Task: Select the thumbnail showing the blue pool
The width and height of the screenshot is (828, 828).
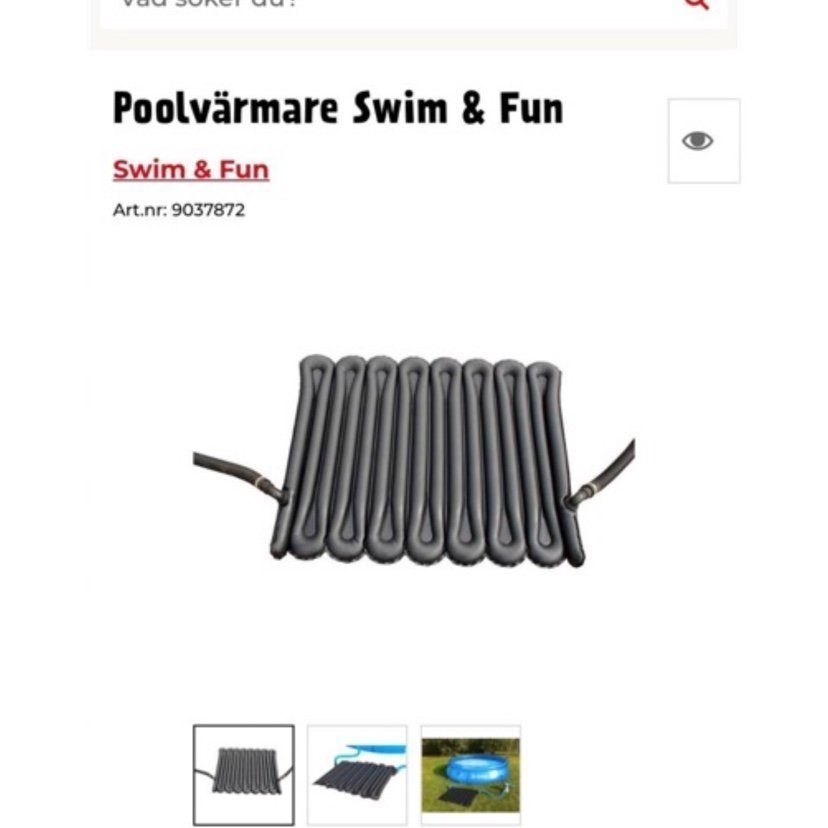Action: [470, 775]
